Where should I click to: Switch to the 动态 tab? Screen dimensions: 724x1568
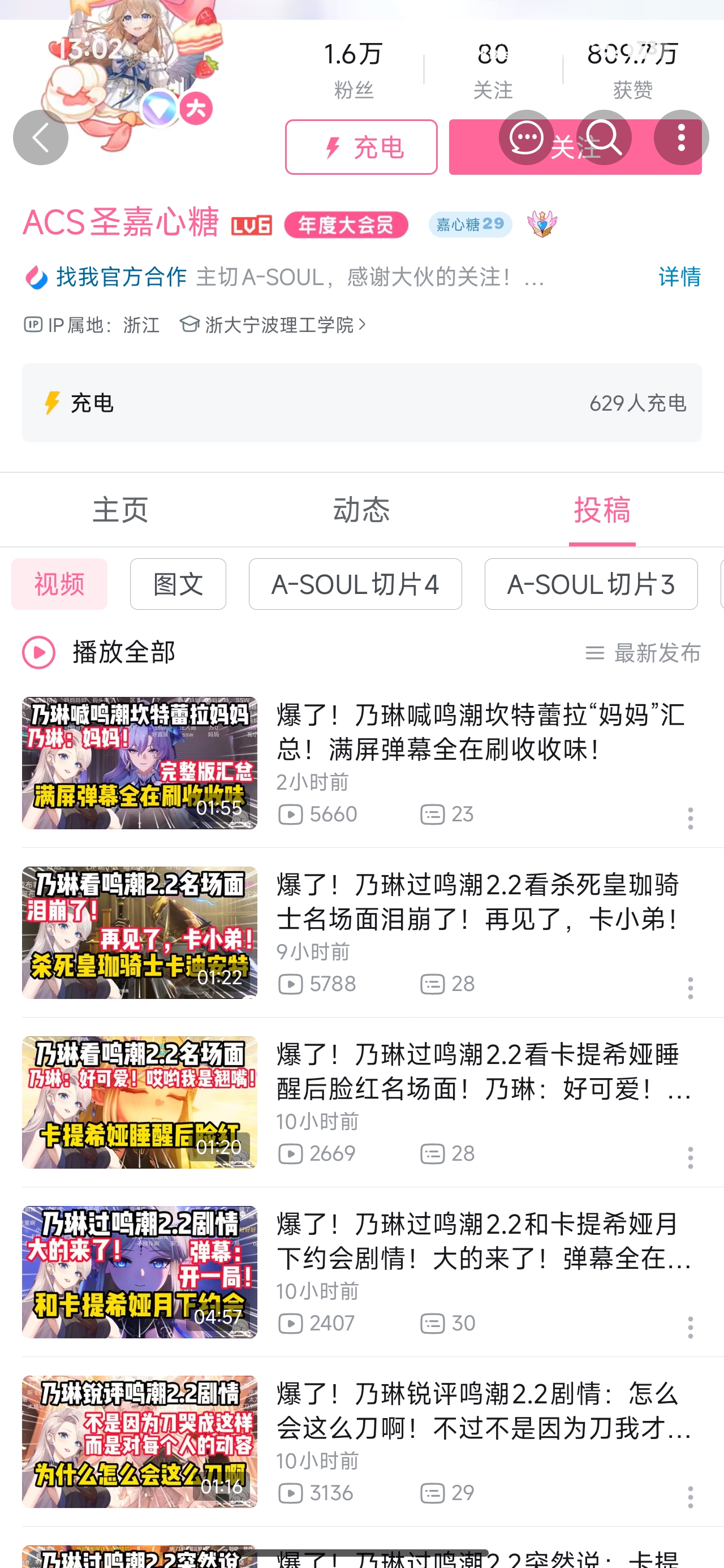pos(361,510)
